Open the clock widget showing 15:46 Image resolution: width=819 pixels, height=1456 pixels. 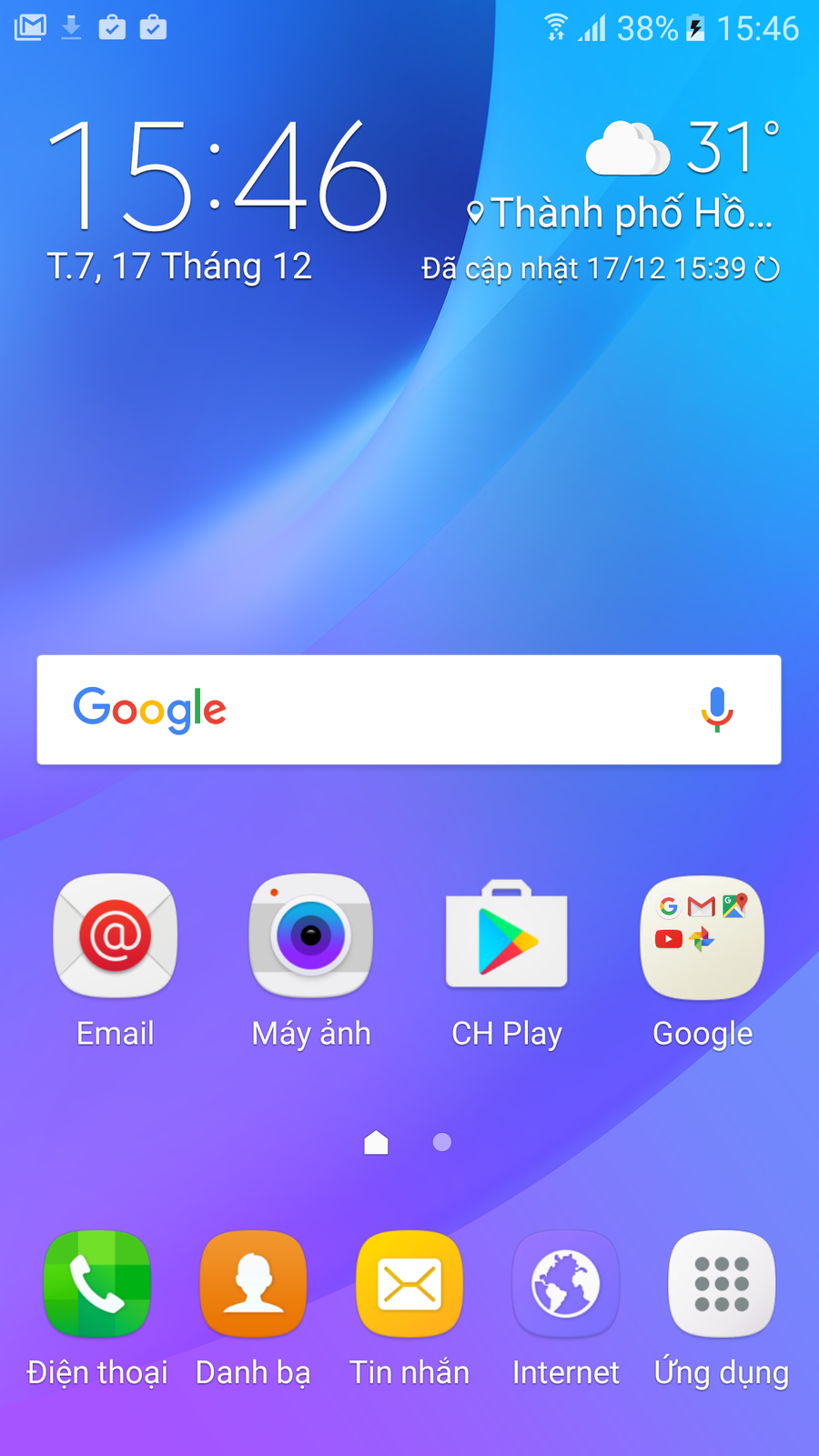(x=218, y=176)
